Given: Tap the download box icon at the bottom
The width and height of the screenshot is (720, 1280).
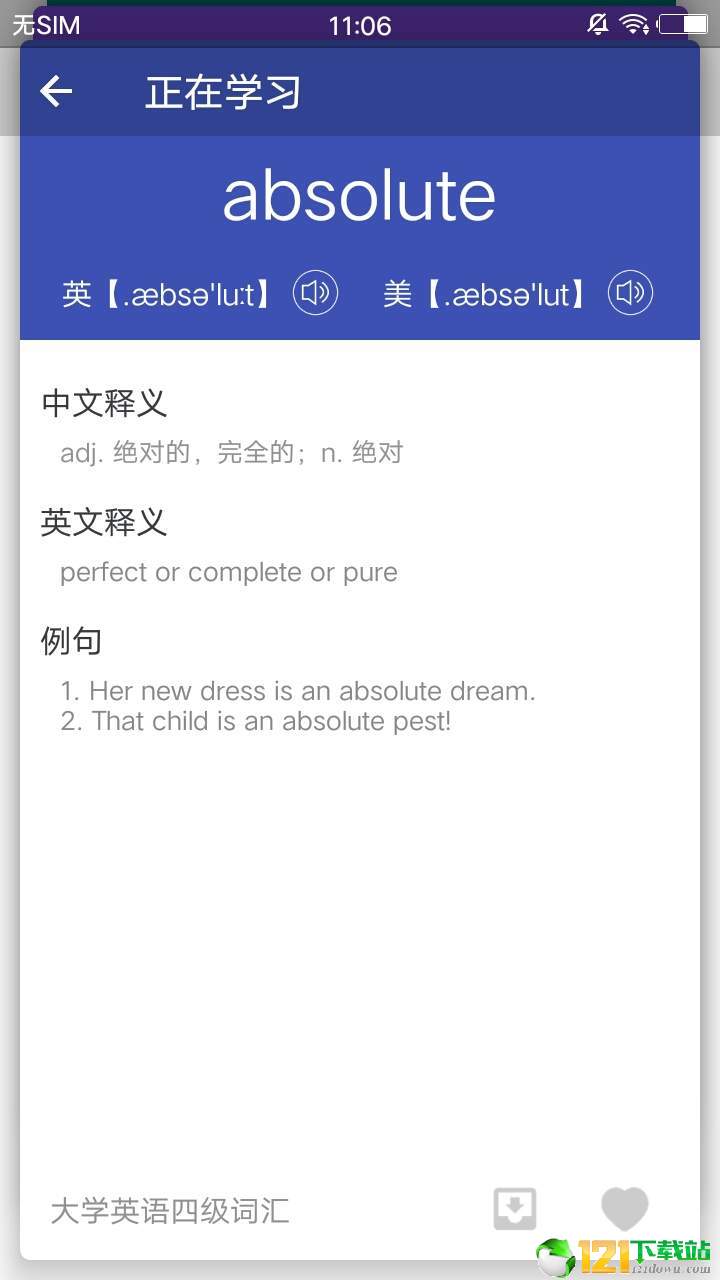Looking at the screenshot, I should click(515, 1209).
